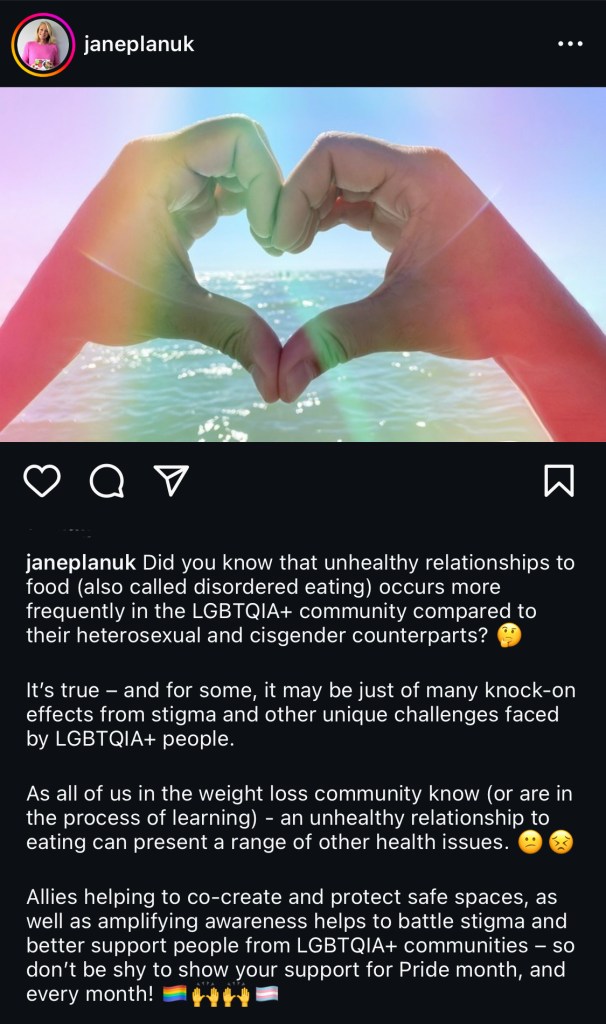
Task: Share the post via paper plane icon
Action: (172, 481)
